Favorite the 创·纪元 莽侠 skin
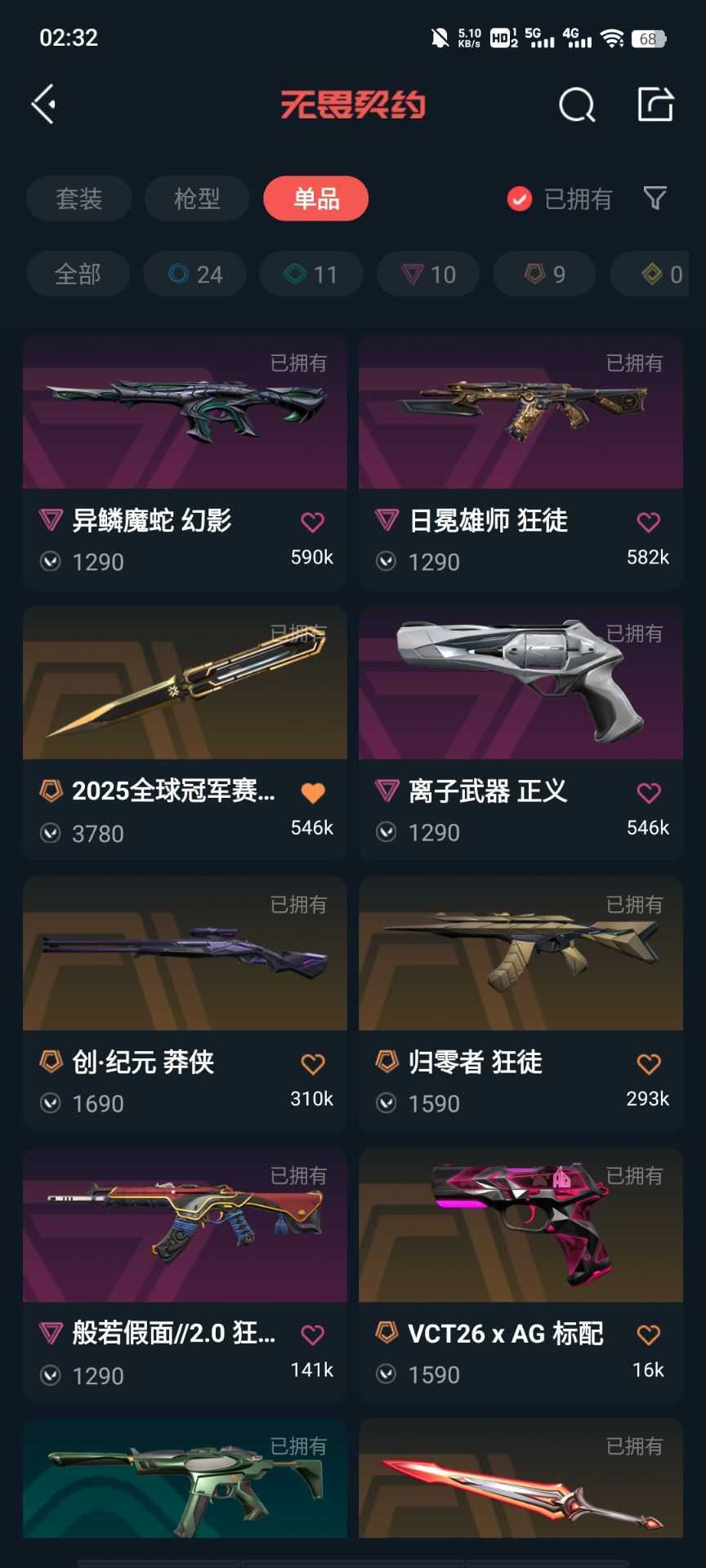 tap(312, 1063)
